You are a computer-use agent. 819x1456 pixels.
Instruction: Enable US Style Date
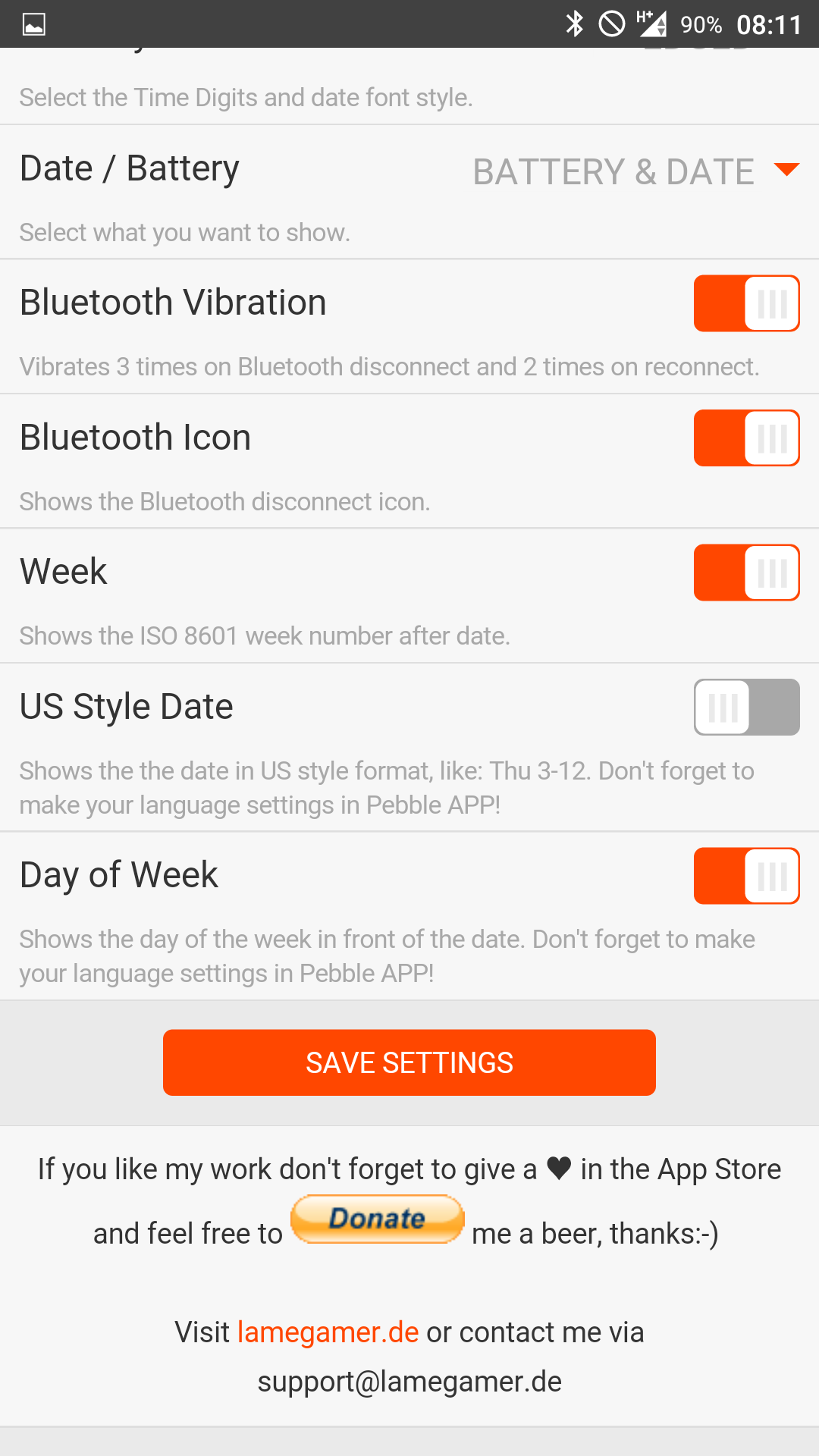(746, 707)
